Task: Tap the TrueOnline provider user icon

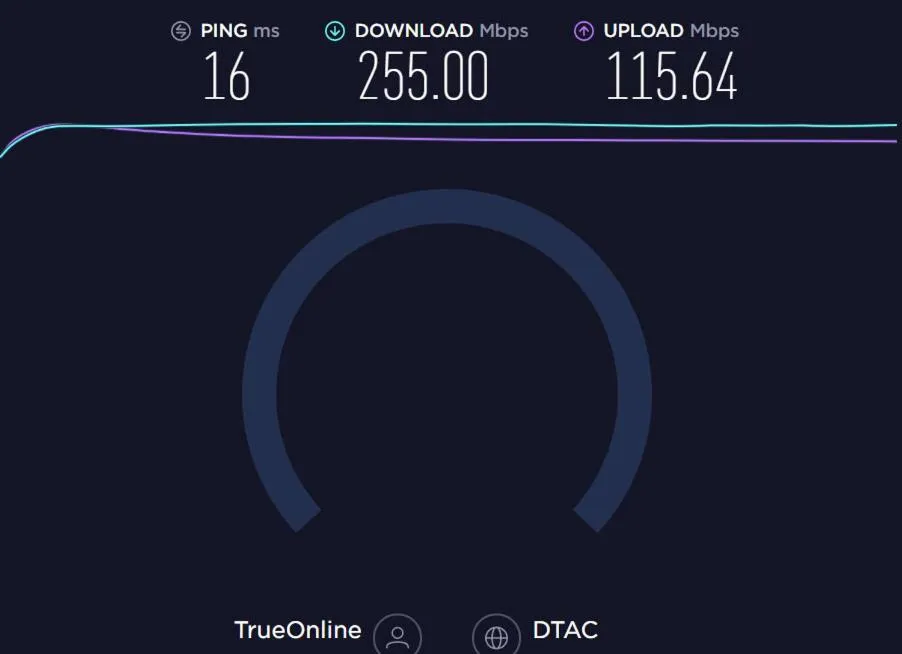Action: click(x=397, y=636)
